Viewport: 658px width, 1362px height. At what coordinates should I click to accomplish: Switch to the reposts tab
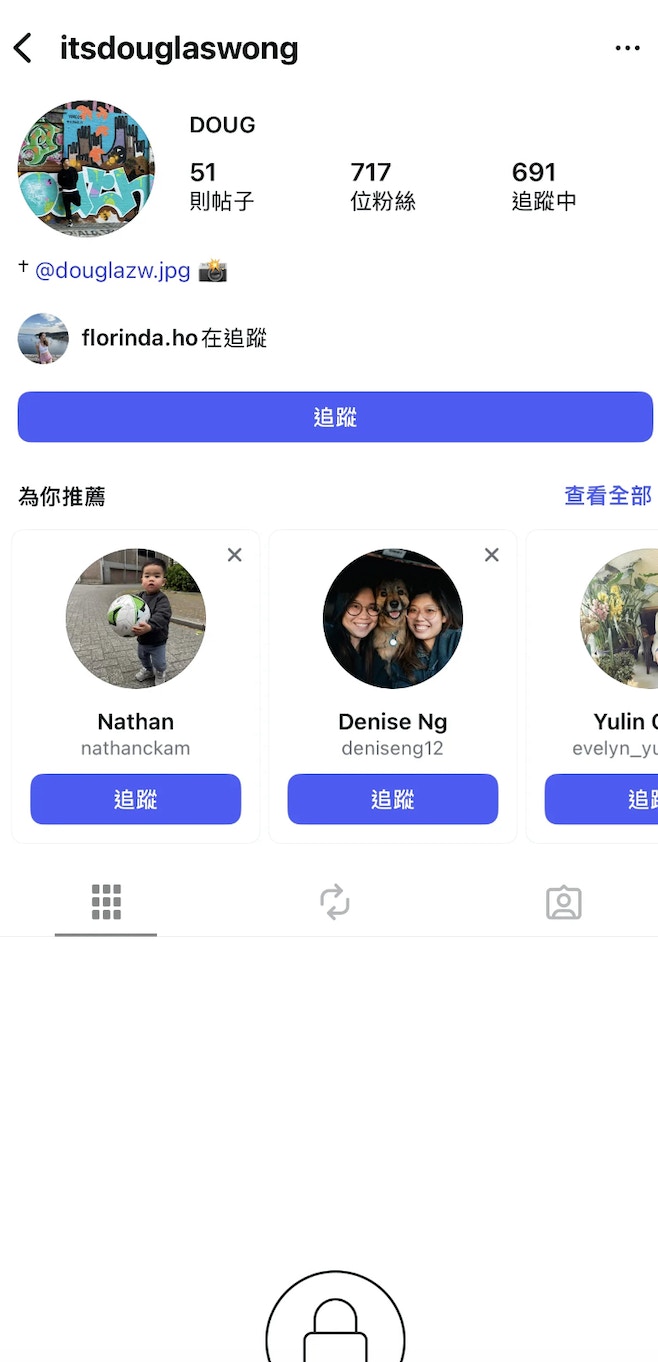tap(334, 902)
